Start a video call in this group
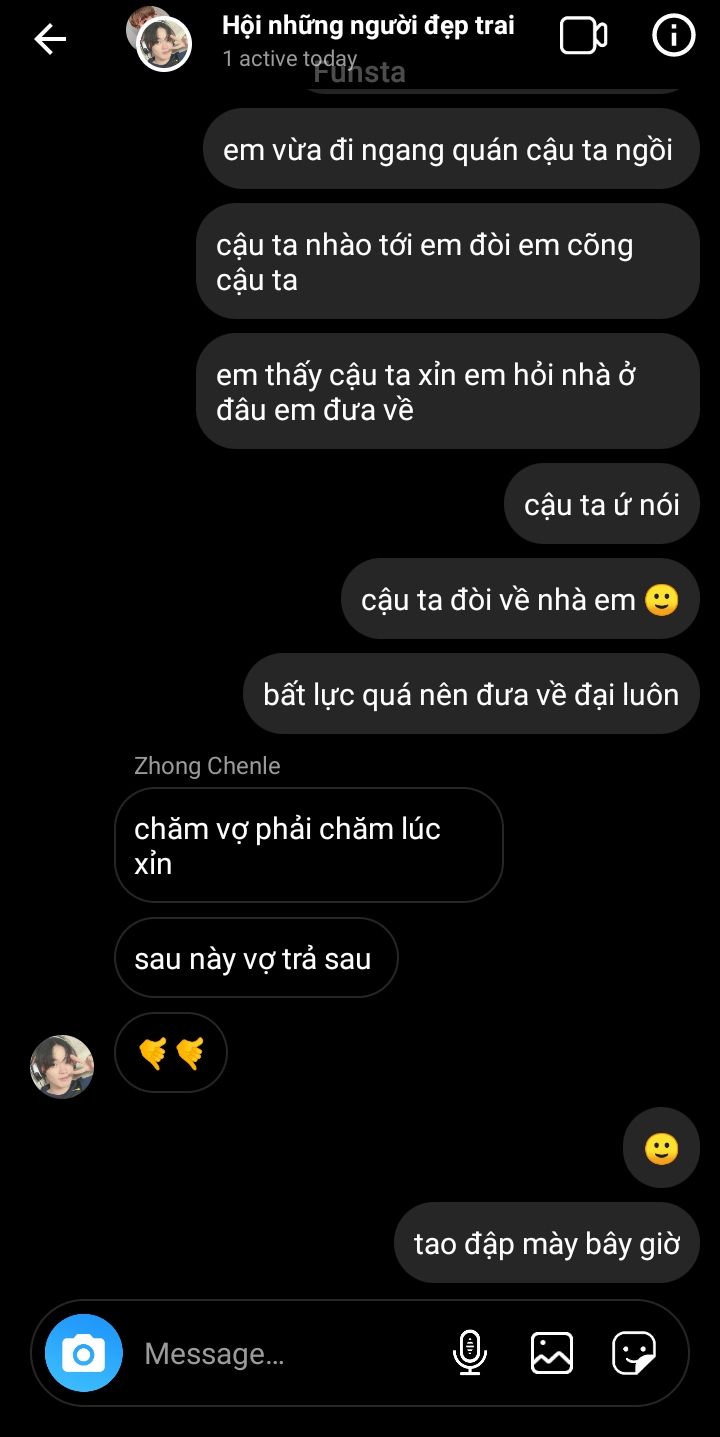Screen dimensions: 720x1437 coord(583,36)
